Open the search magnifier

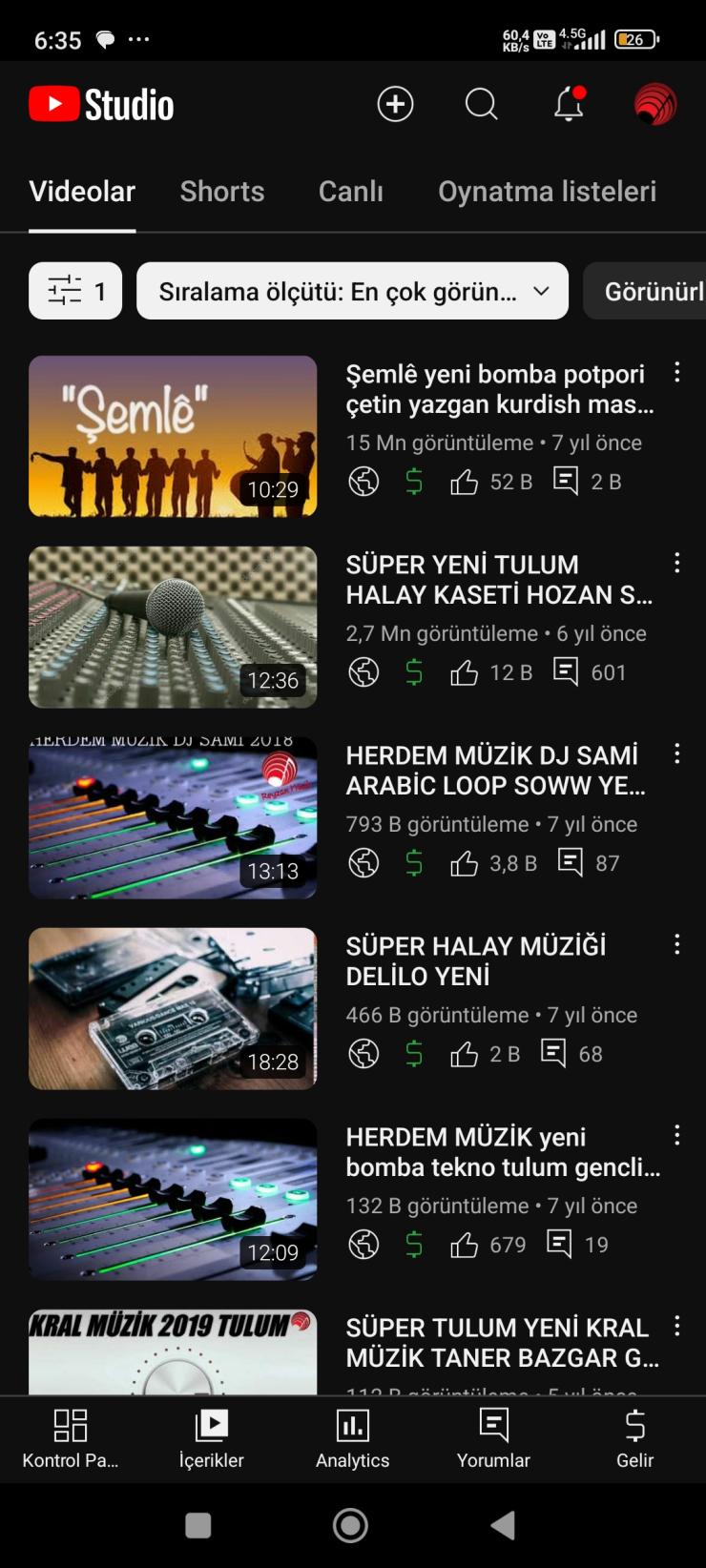(x=481, y=104)
